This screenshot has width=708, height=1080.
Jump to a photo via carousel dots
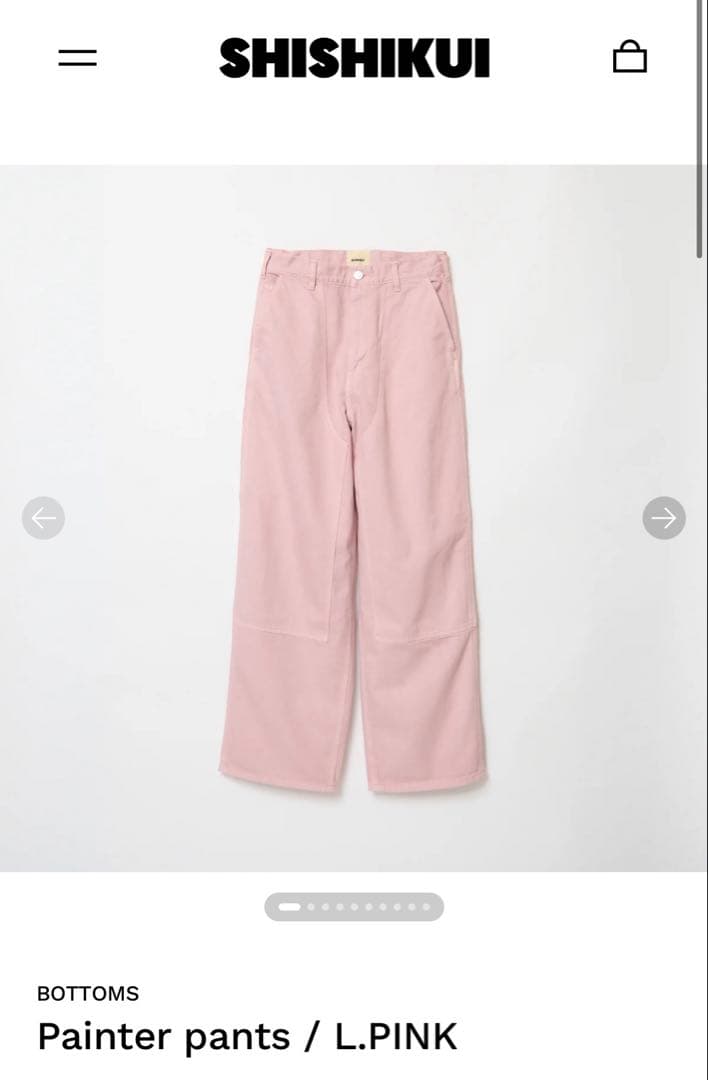[x=354, y=907]
